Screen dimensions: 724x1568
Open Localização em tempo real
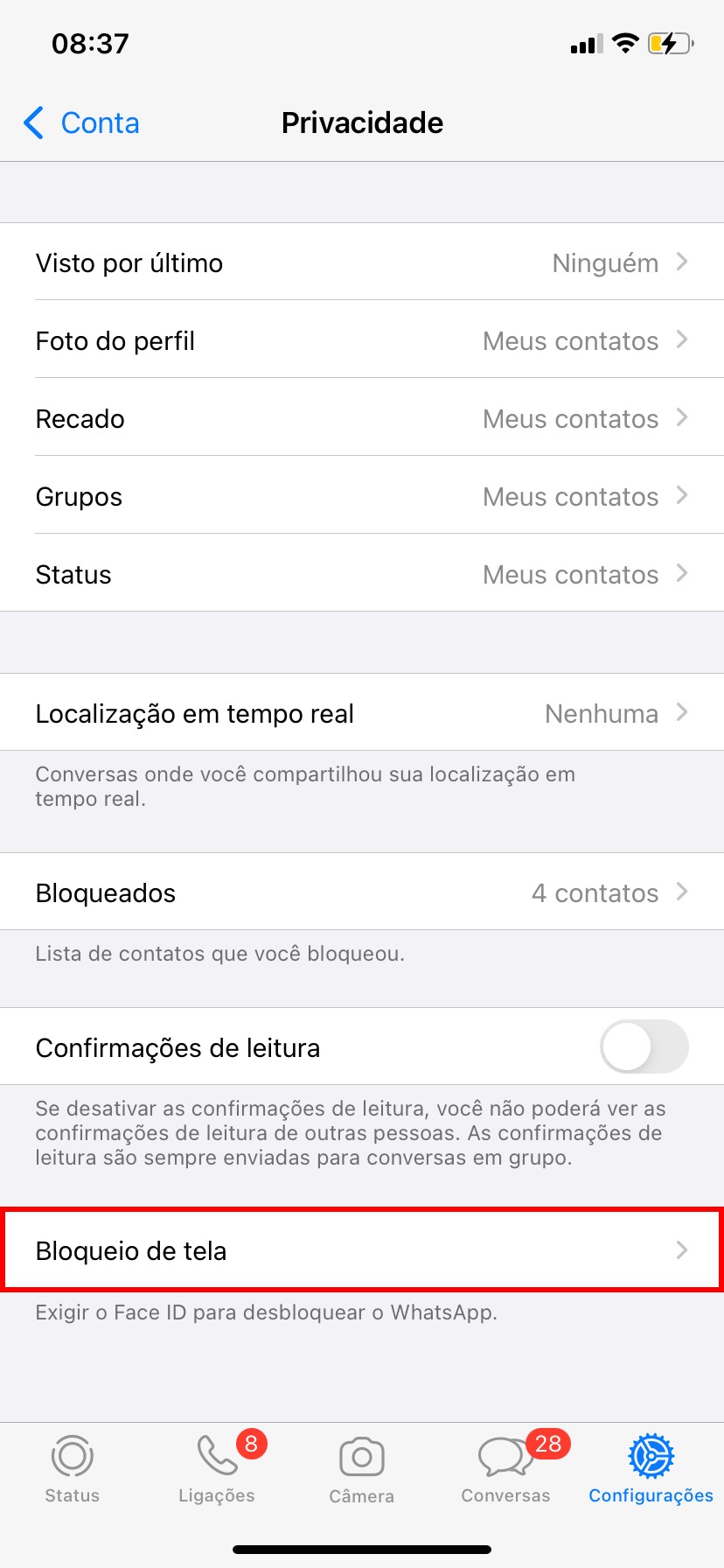point(362,713)
